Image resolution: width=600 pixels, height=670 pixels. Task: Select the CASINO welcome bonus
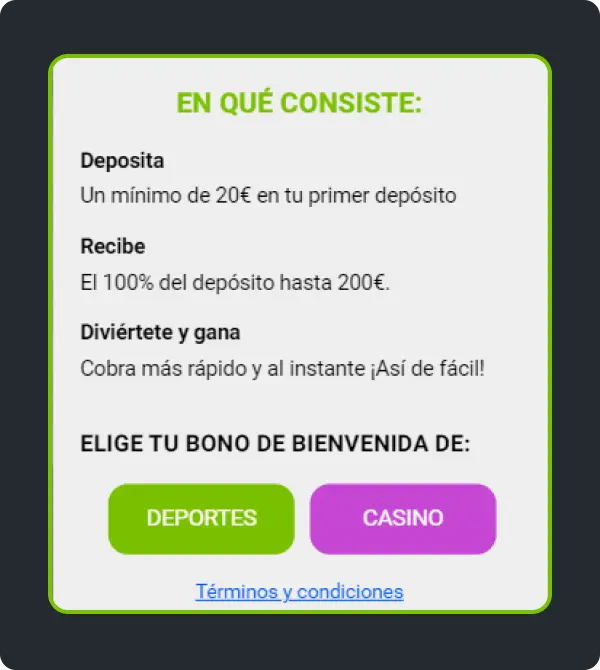point(403,518)
